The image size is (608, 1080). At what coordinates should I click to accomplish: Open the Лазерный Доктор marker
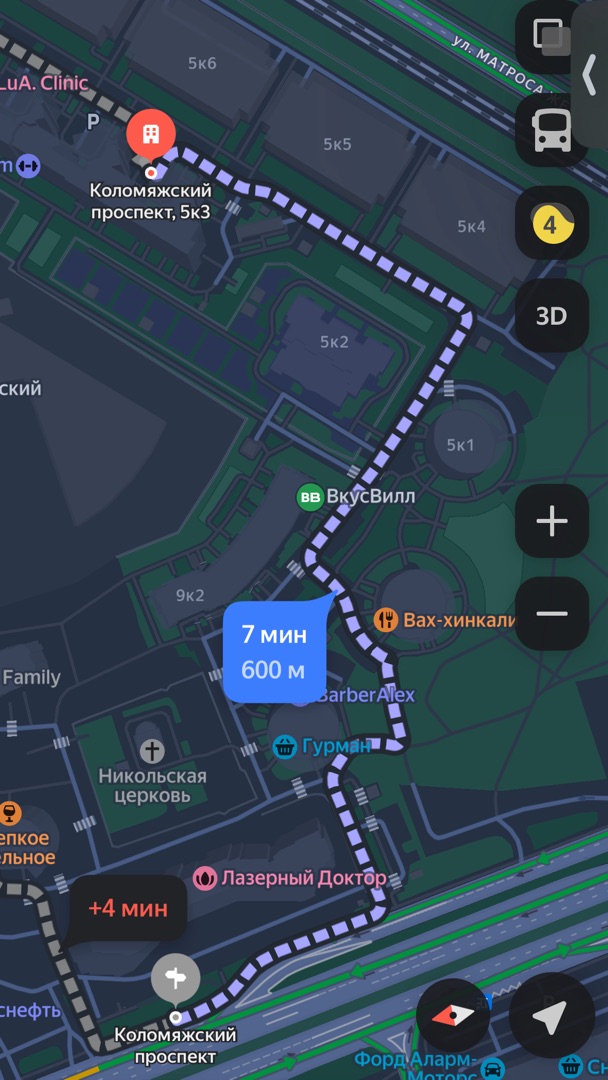205,878
